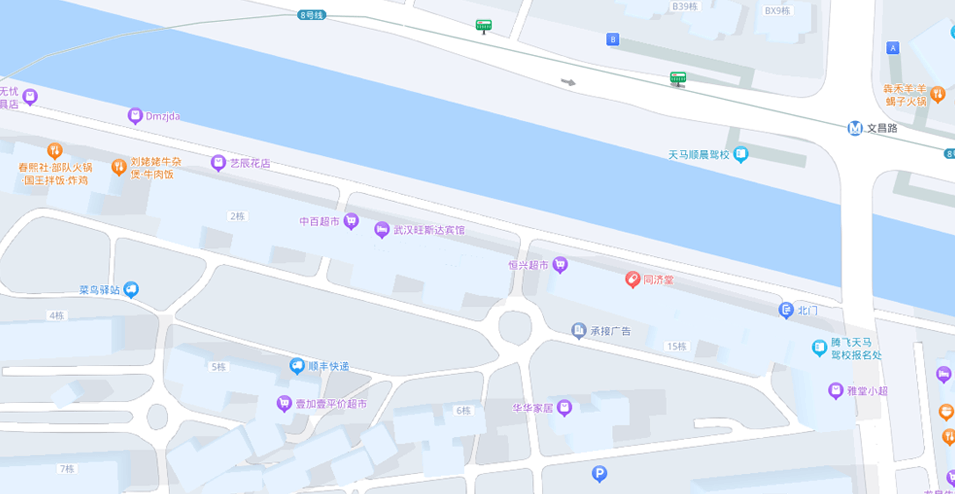This screenshot has width=955, height=494.
Task: Select the 壹加壹平价超市 marker
Action: [284, 404]
